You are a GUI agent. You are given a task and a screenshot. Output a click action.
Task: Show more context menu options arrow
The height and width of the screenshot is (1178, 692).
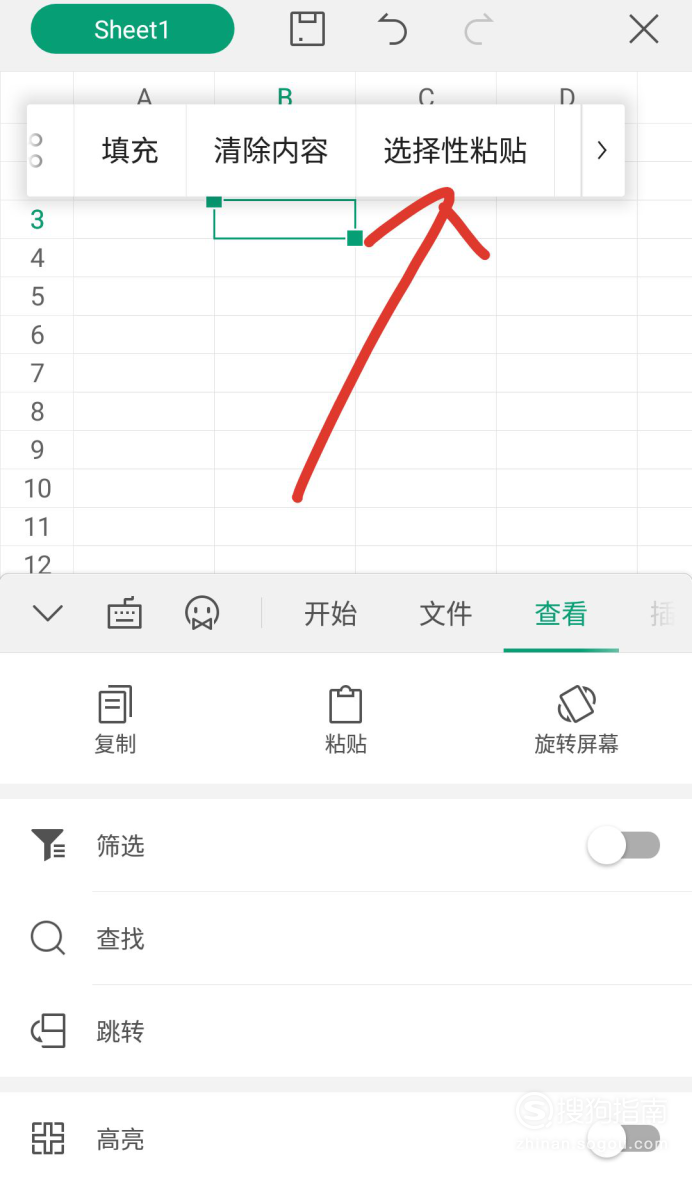pos(602,150)
